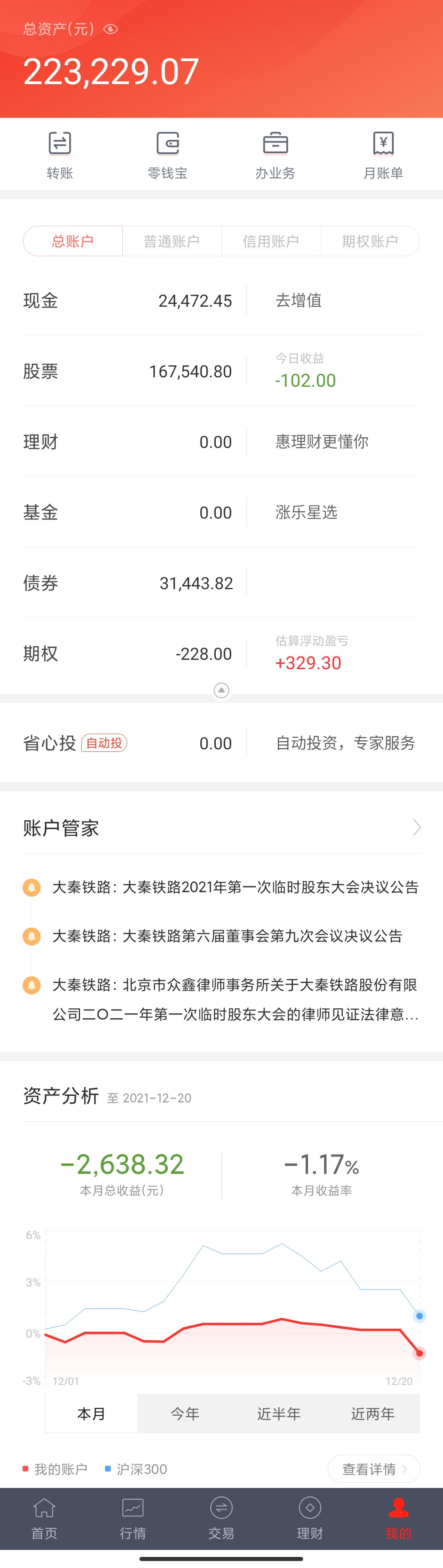The height and width of the screenshot is (1568, 443).
Task: Open 账户管家 section
Action: coord(221,828)
